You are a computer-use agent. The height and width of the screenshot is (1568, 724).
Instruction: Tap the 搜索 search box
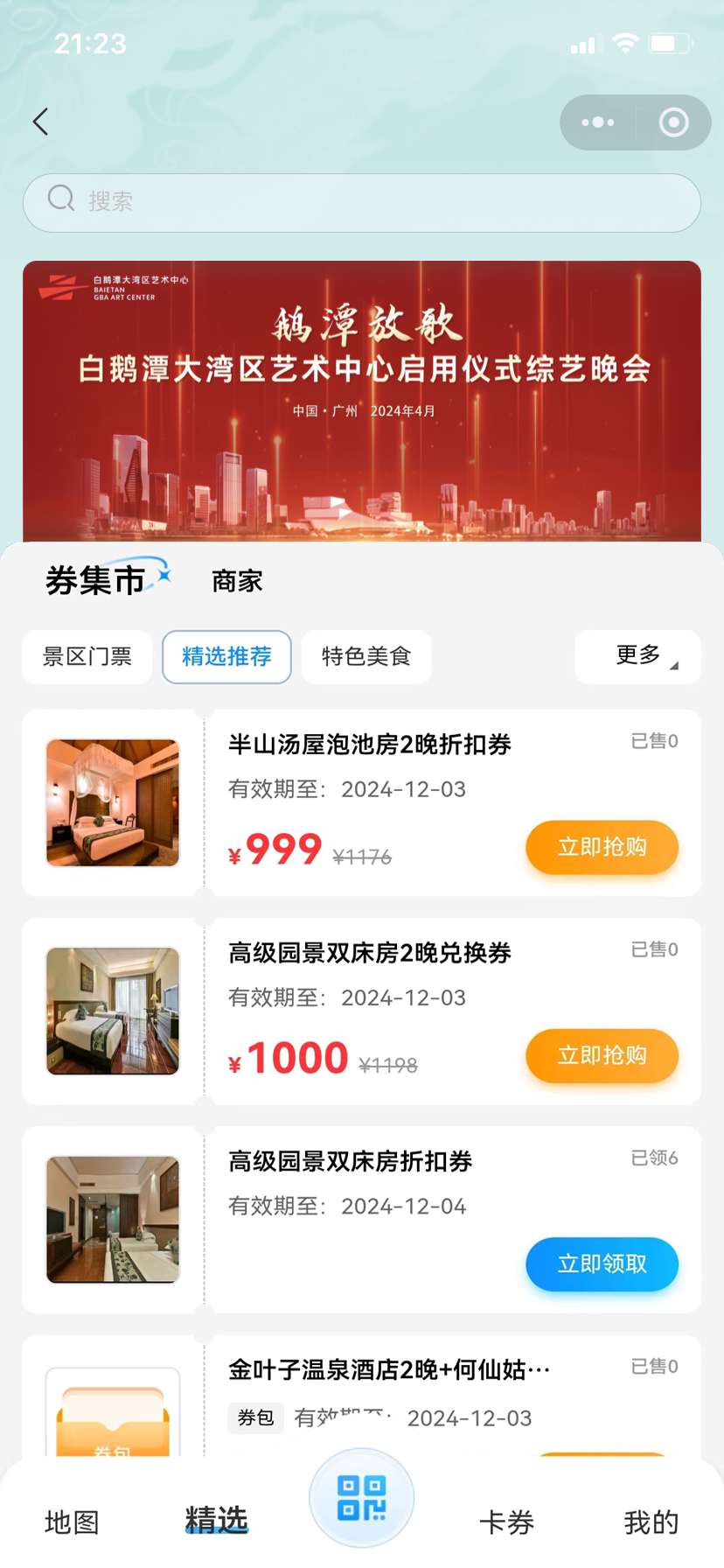[x=362, y=202]
